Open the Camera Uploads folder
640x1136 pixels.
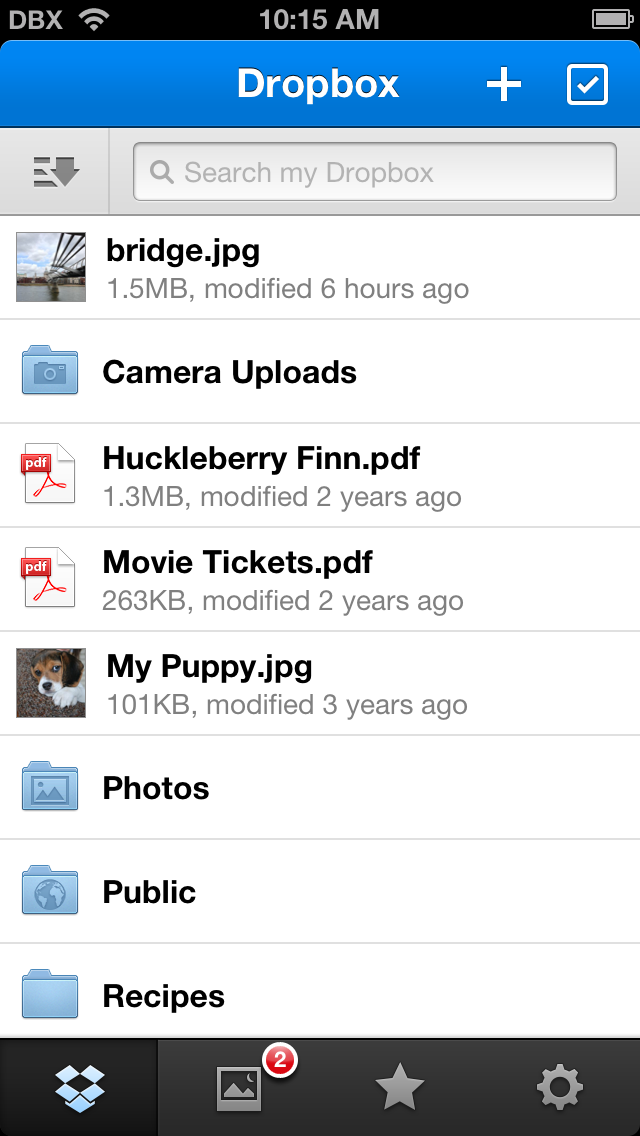pos(320,372)
